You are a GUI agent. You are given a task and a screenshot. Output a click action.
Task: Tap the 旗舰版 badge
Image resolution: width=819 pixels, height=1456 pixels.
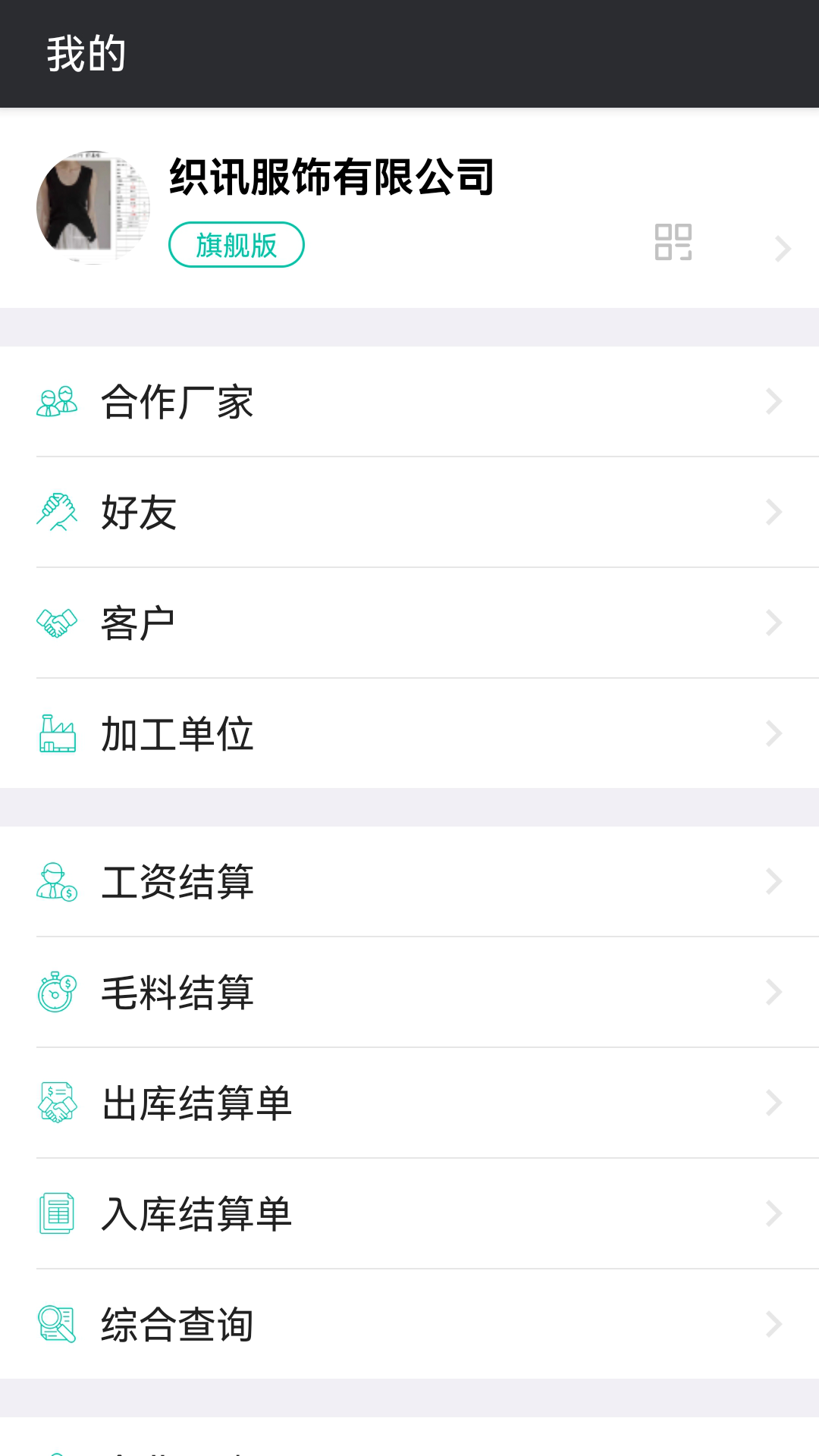236,245
